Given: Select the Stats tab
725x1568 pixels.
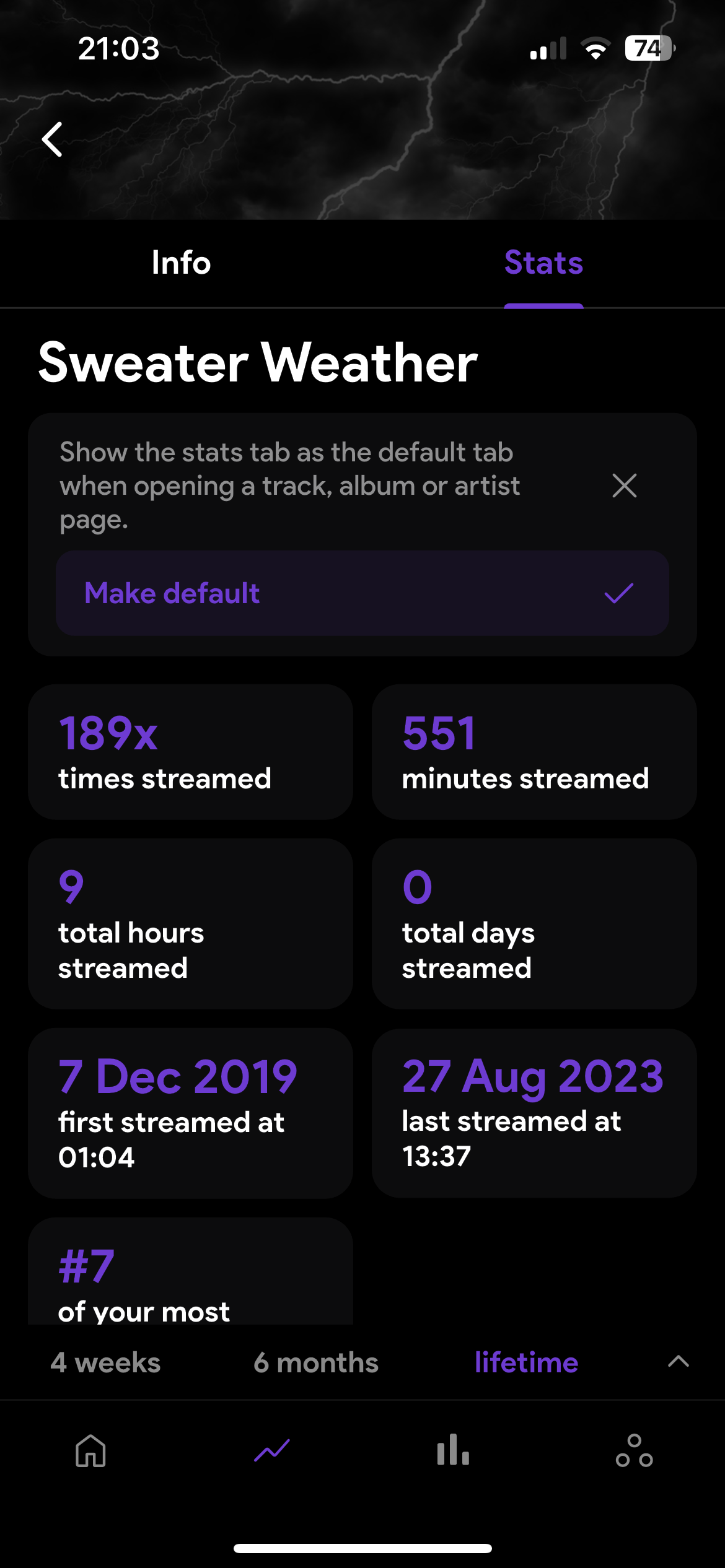Looking at the screenshot, I should (543, 263).
